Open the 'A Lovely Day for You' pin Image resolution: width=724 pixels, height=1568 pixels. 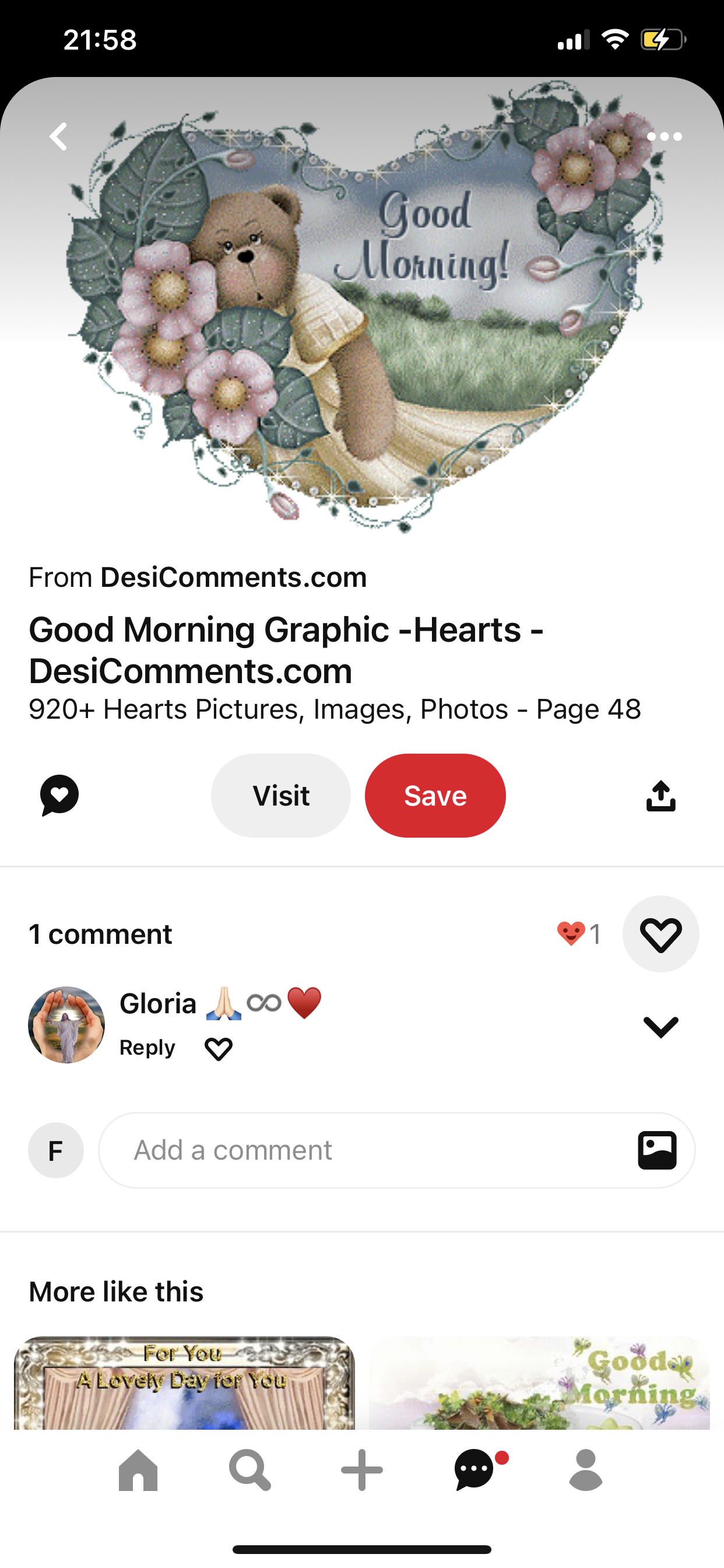(184, 1382)
